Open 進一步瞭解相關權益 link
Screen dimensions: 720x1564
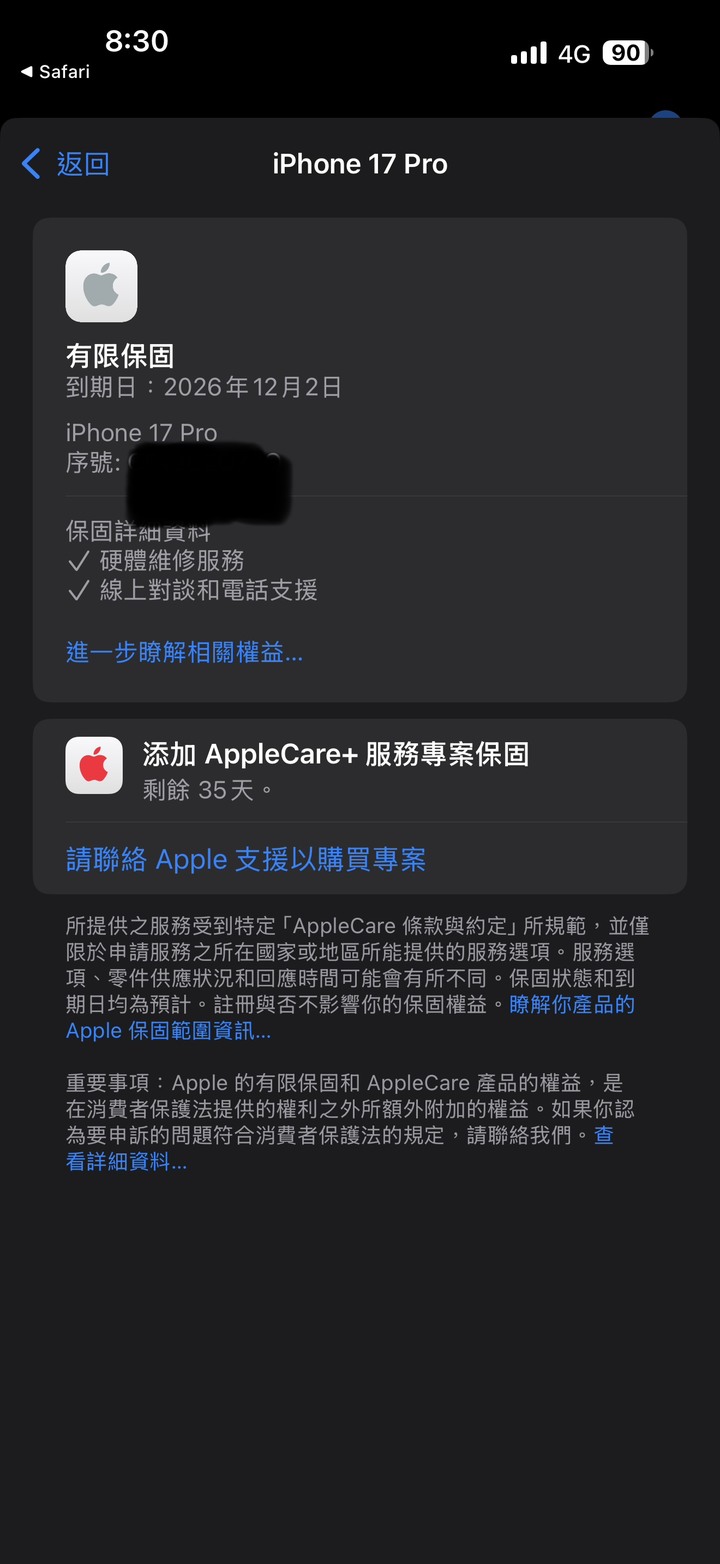point(184,653)
